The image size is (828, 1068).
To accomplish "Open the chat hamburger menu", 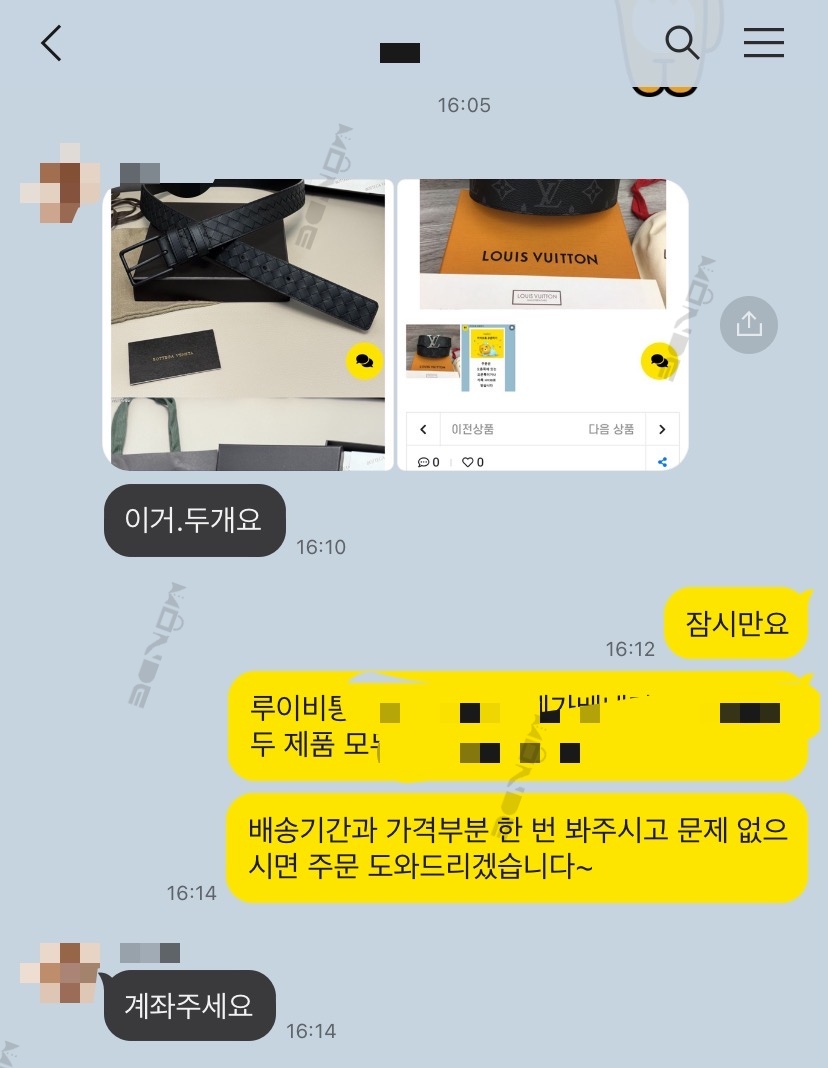I will click(x=763, y=43).
